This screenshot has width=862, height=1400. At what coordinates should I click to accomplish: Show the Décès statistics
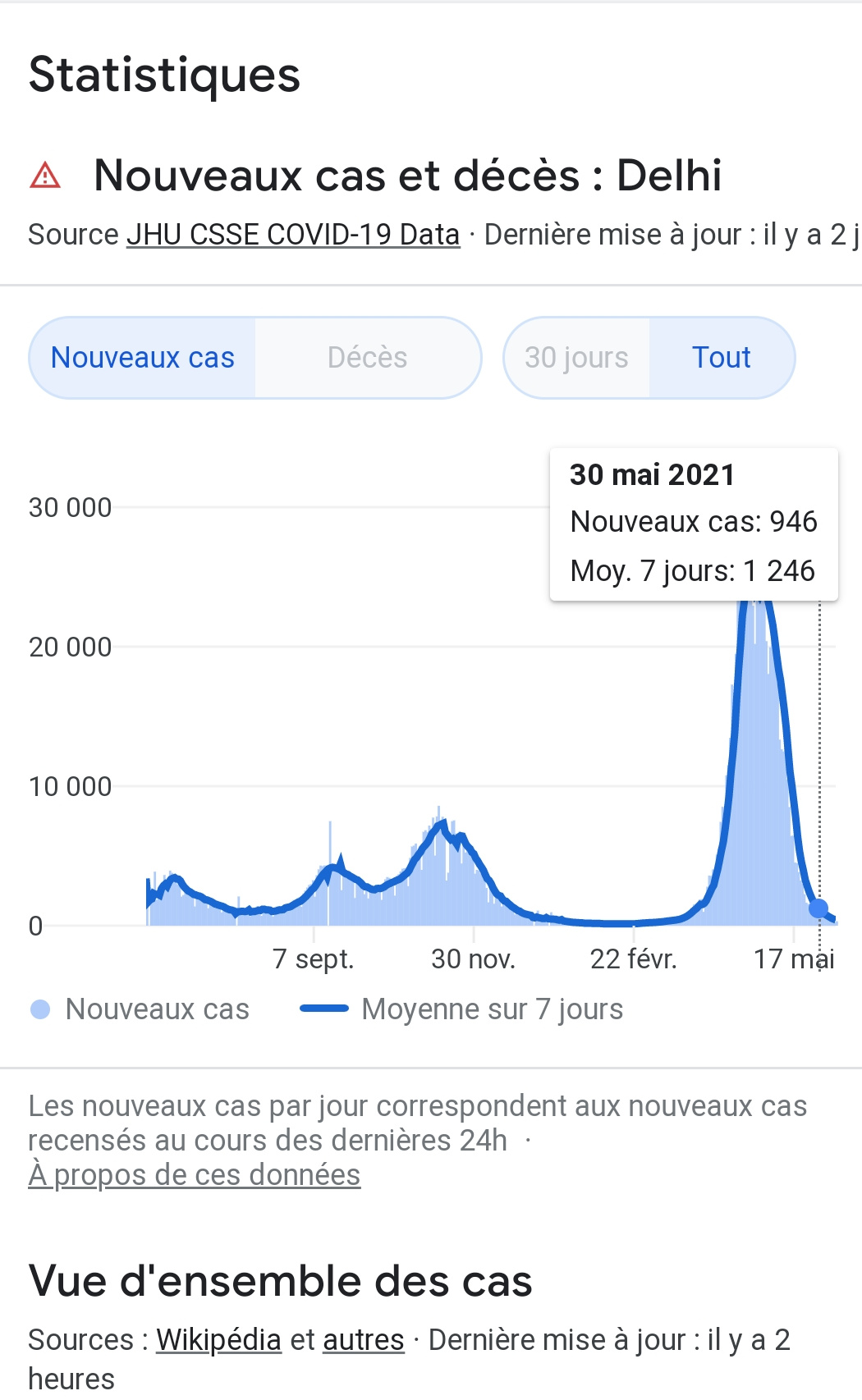[367, 358]
